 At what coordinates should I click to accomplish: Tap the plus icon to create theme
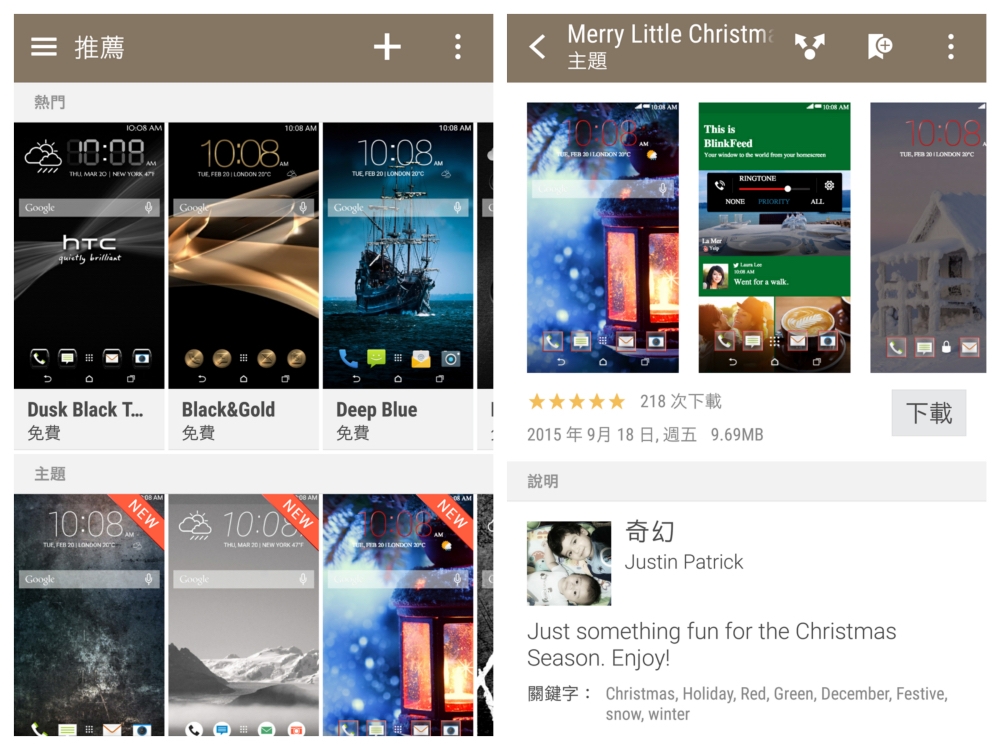387,47
